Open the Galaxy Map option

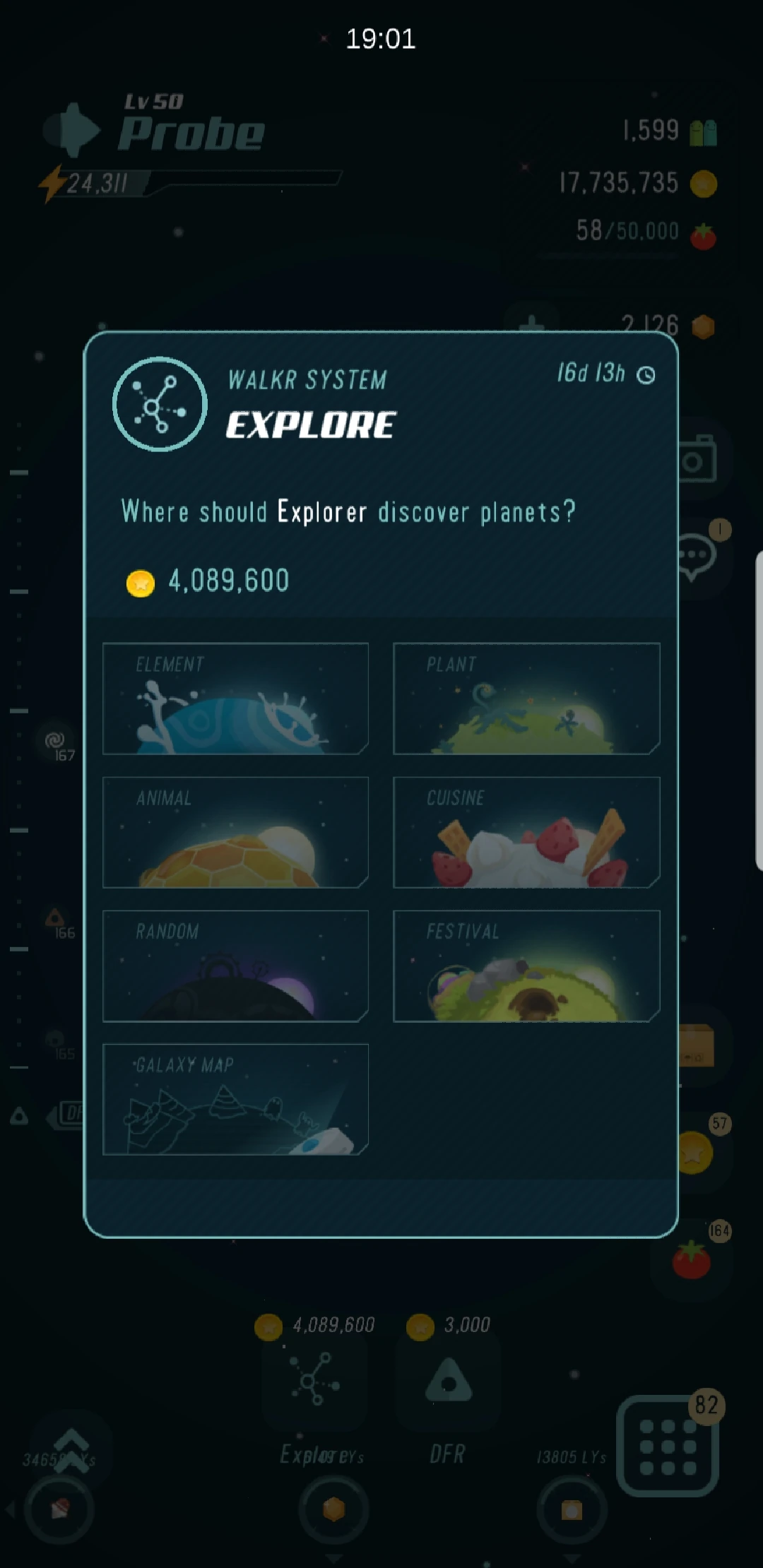235,1099
